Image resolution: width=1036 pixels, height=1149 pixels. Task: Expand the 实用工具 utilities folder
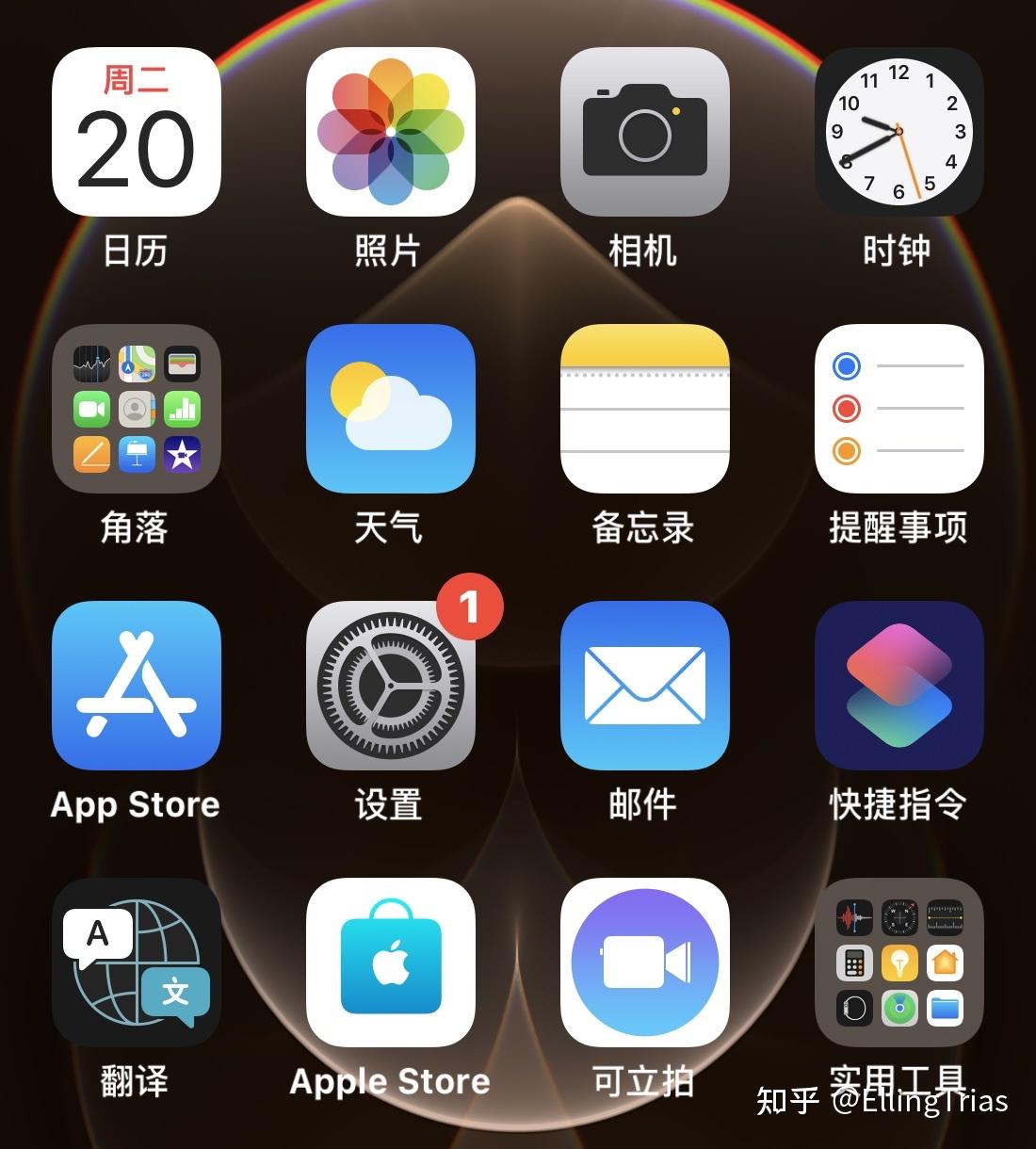point(898,963)
